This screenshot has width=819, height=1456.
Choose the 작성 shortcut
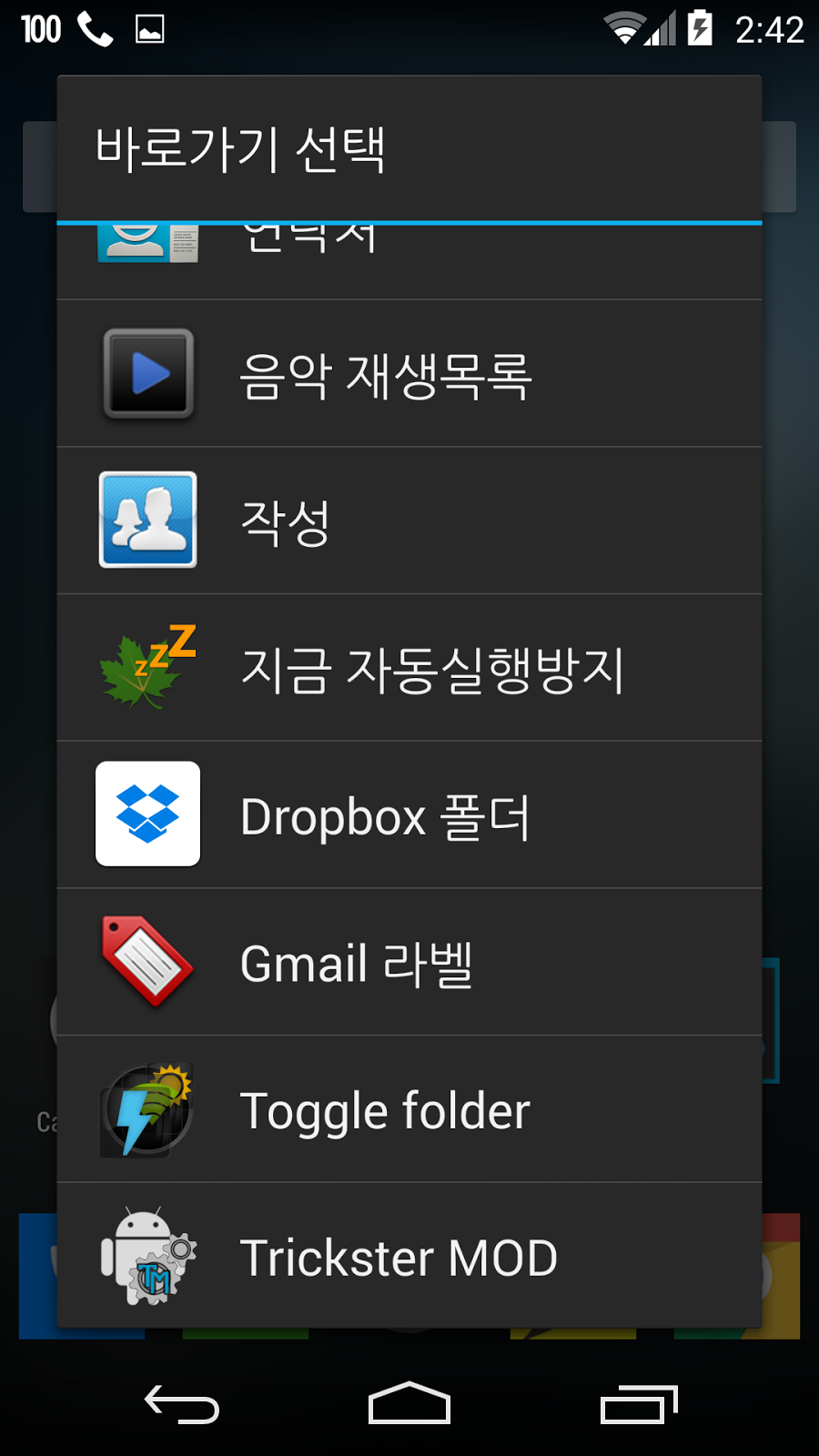pyautogui.click(x=409, y=521)
